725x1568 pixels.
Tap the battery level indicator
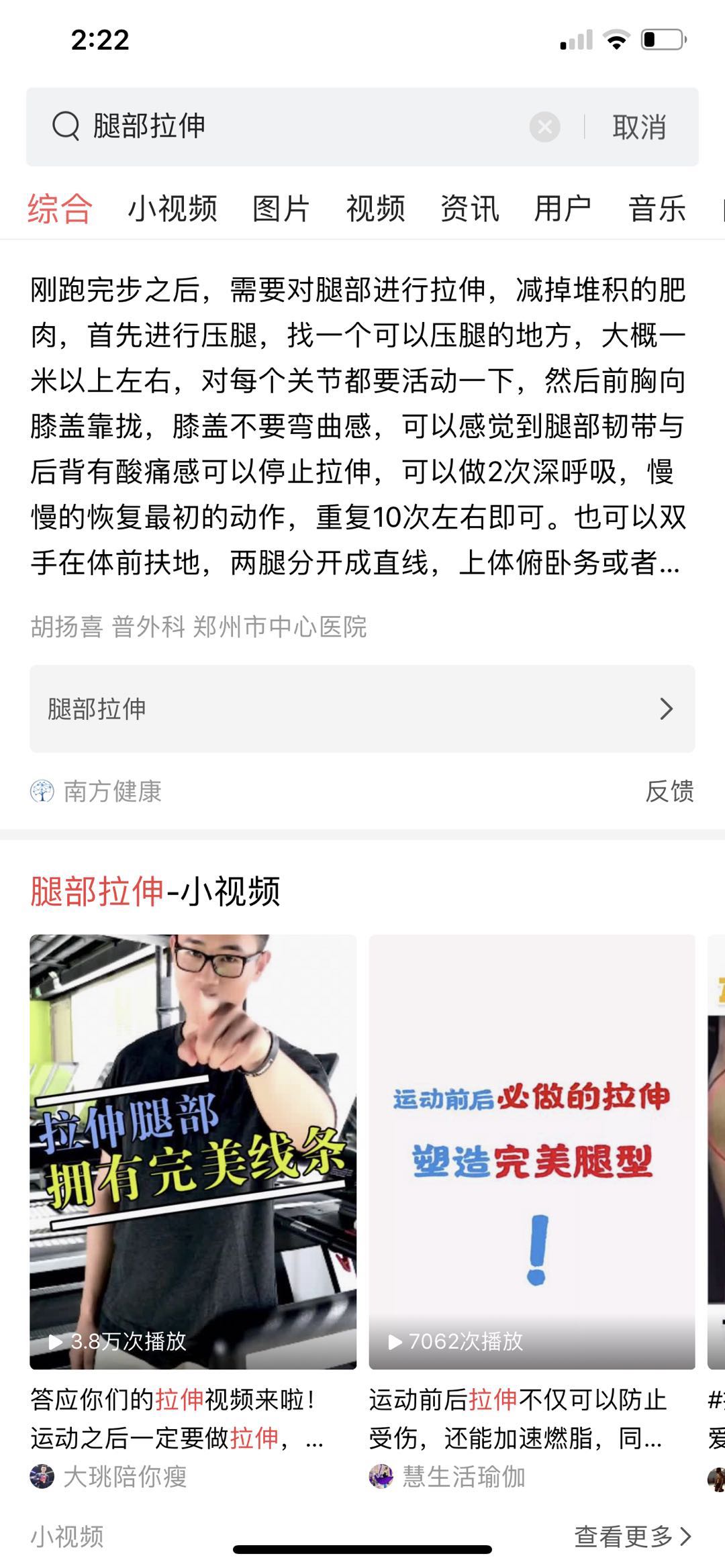point(663,40)
